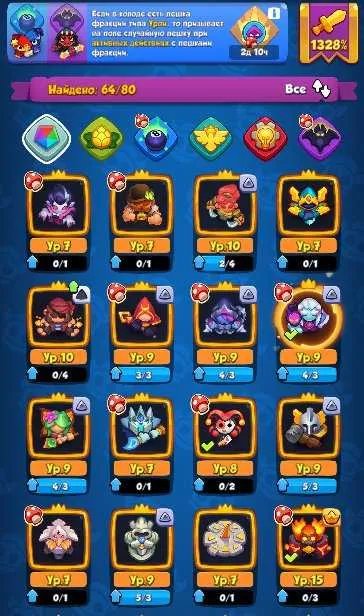Filter by the purple bat faction
The height and width of the screenshot is (616, 364).
[x=320, y=139]
